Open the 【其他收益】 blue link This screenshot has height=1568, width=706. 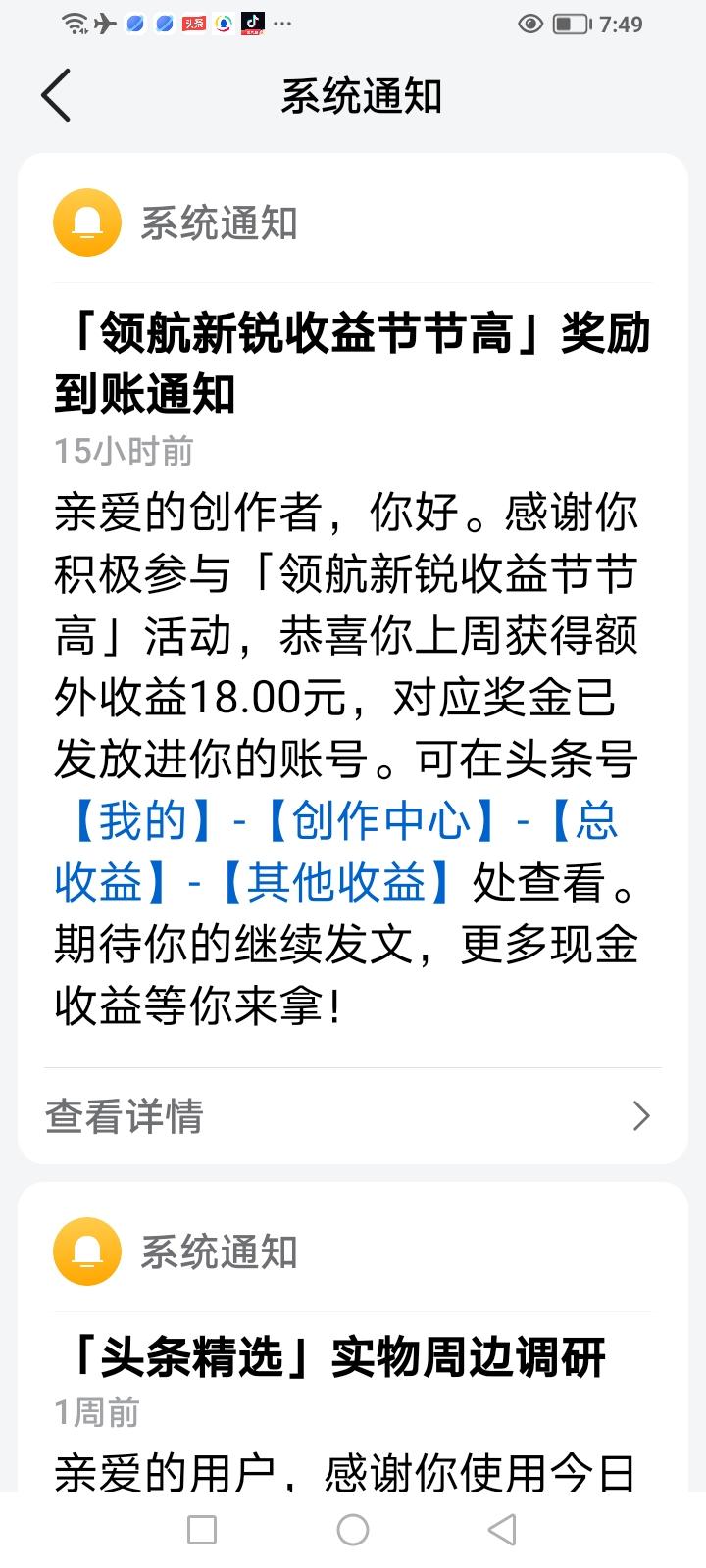pos(324,882)
